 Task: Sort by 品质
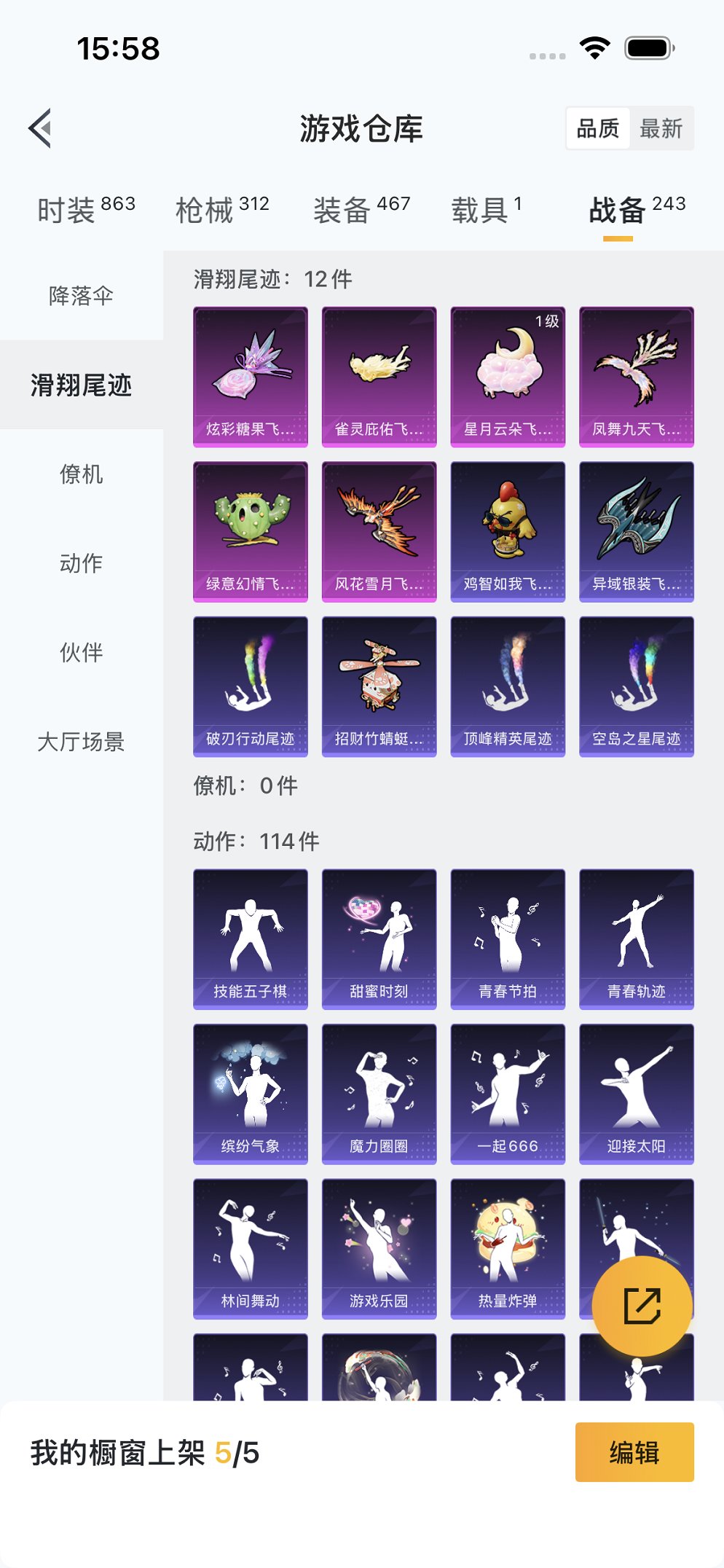[x=597, y=128]
